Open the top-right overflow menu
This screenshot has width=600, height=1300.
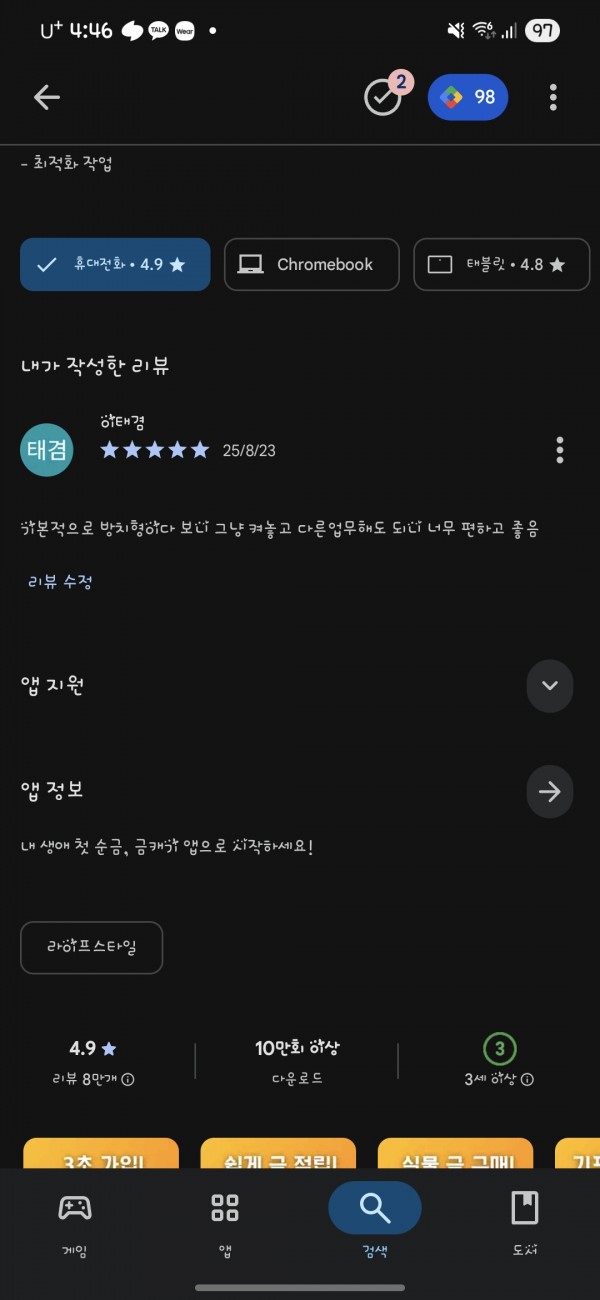553,97
